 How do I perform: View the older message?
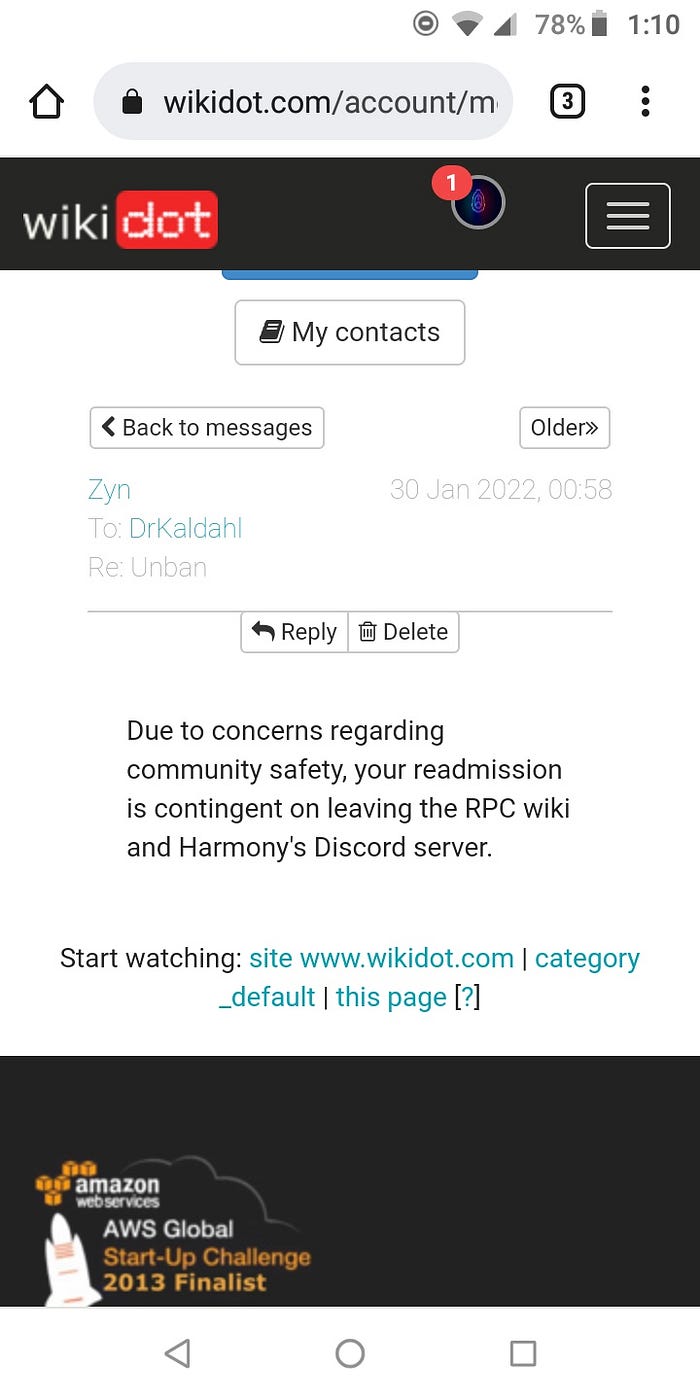[x=564, y=428]
